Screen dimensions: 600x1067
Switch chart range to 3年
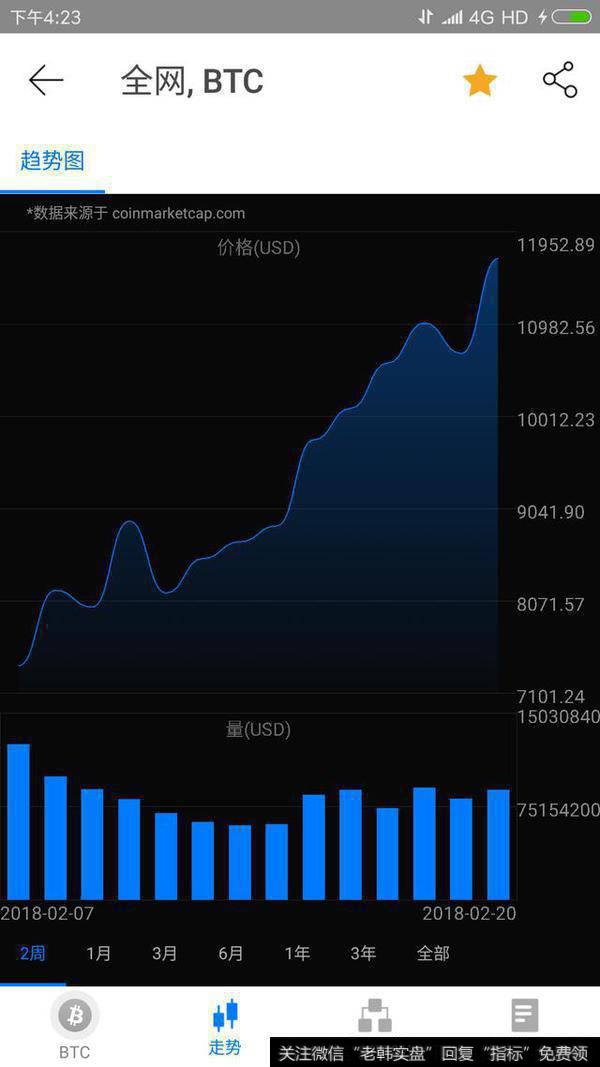click(x=363, y=953)
